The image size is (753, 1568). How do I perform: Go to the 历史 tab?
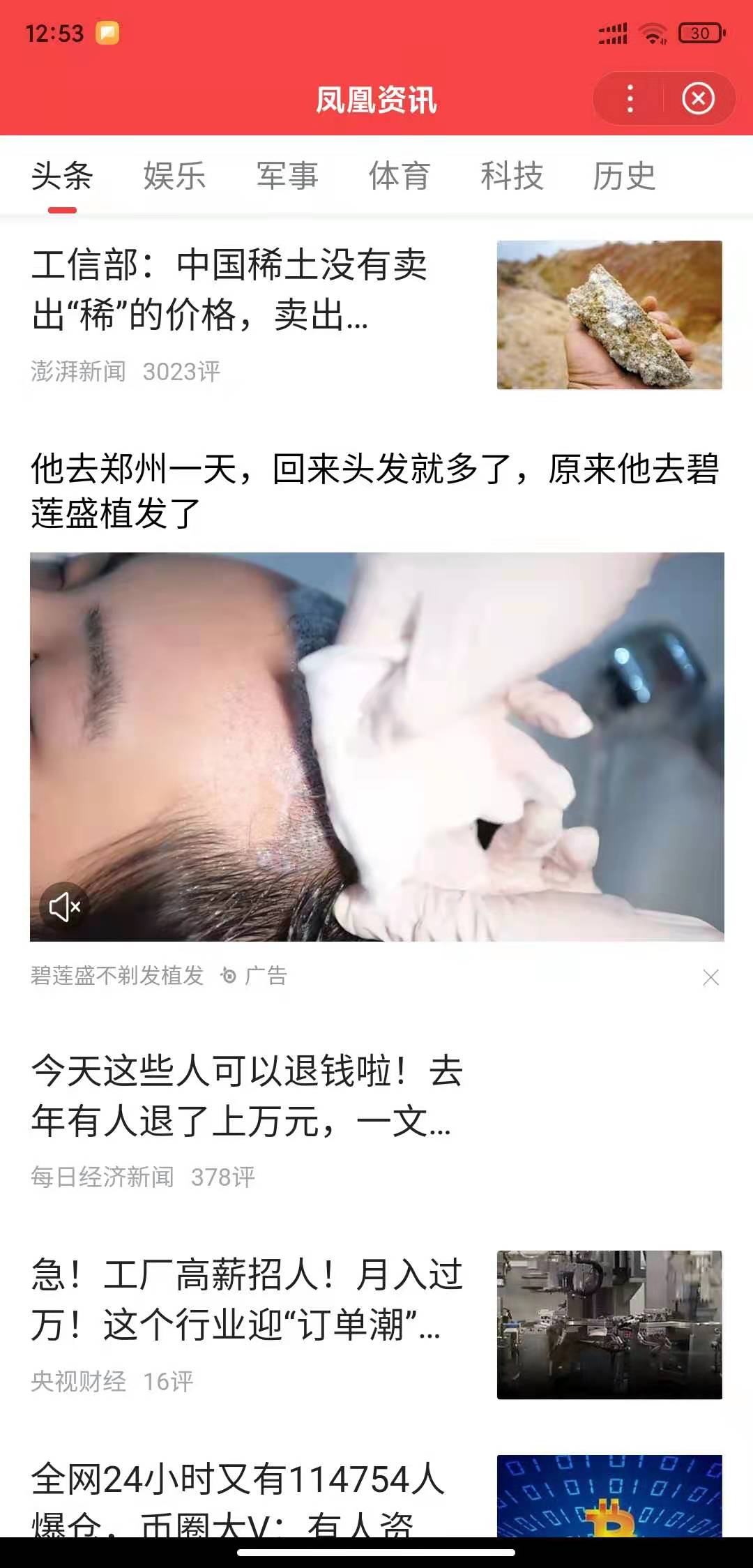point(624,176)
